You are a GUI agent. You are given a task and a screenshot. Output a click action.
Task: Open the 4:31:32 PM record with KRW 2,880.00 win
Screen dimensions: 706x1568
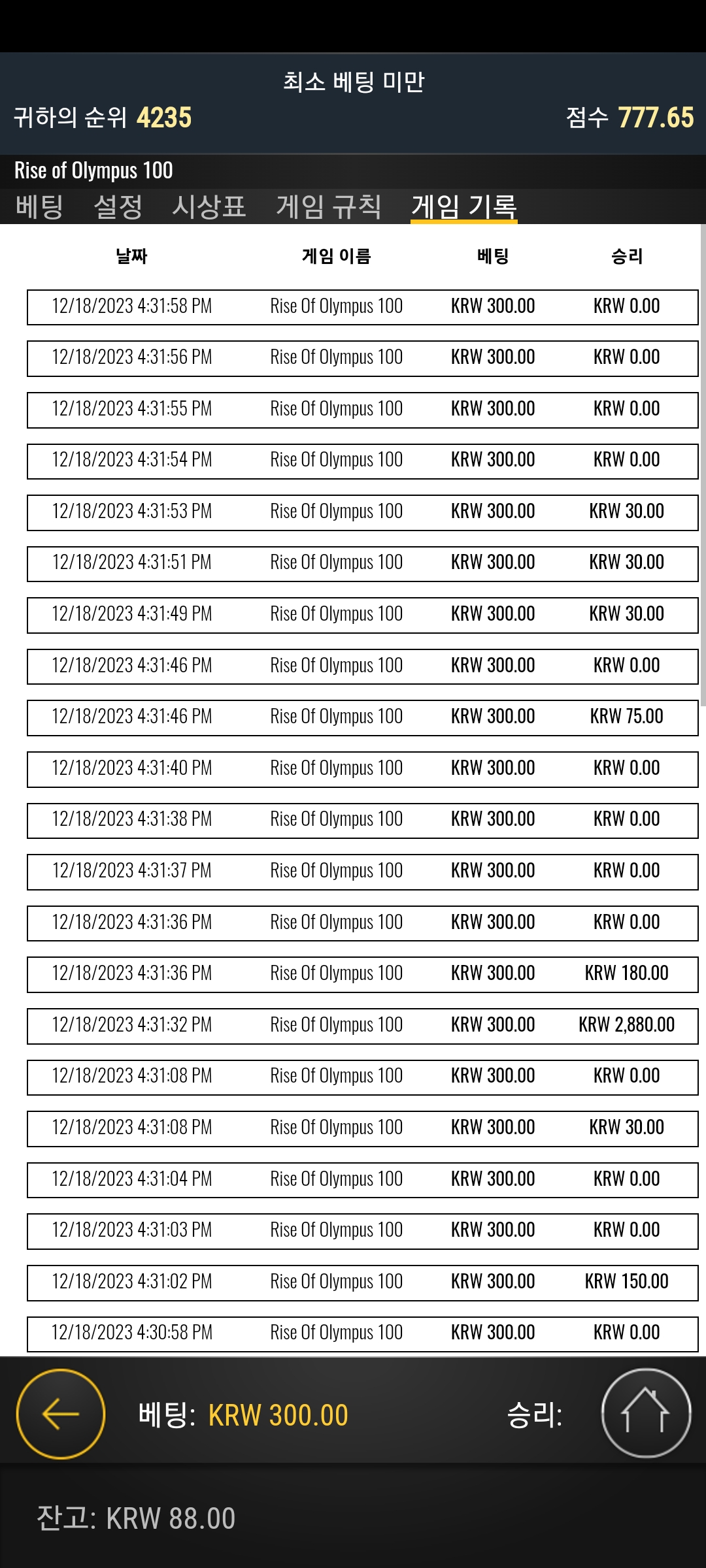[363, 1026]
